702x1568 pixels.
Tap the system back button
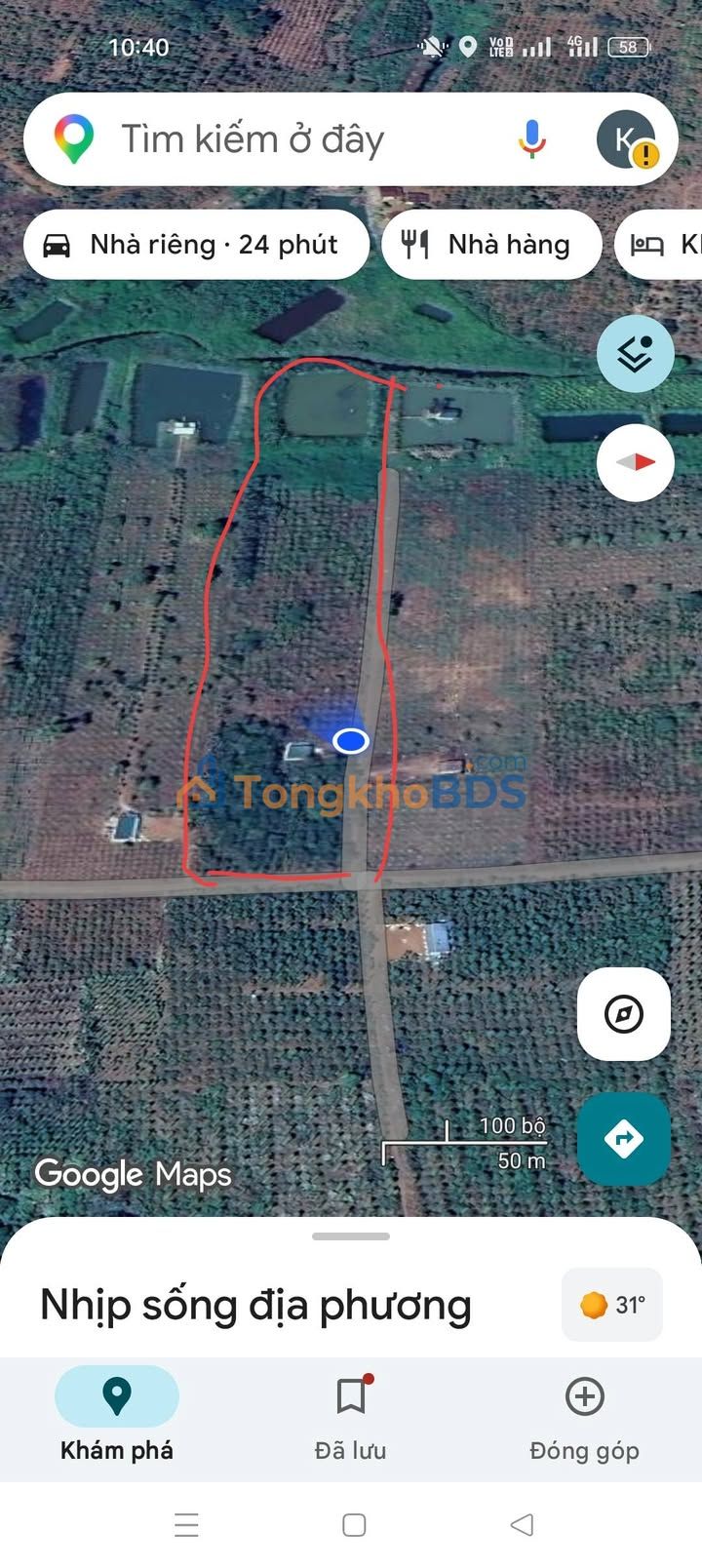pos(523,1524)
